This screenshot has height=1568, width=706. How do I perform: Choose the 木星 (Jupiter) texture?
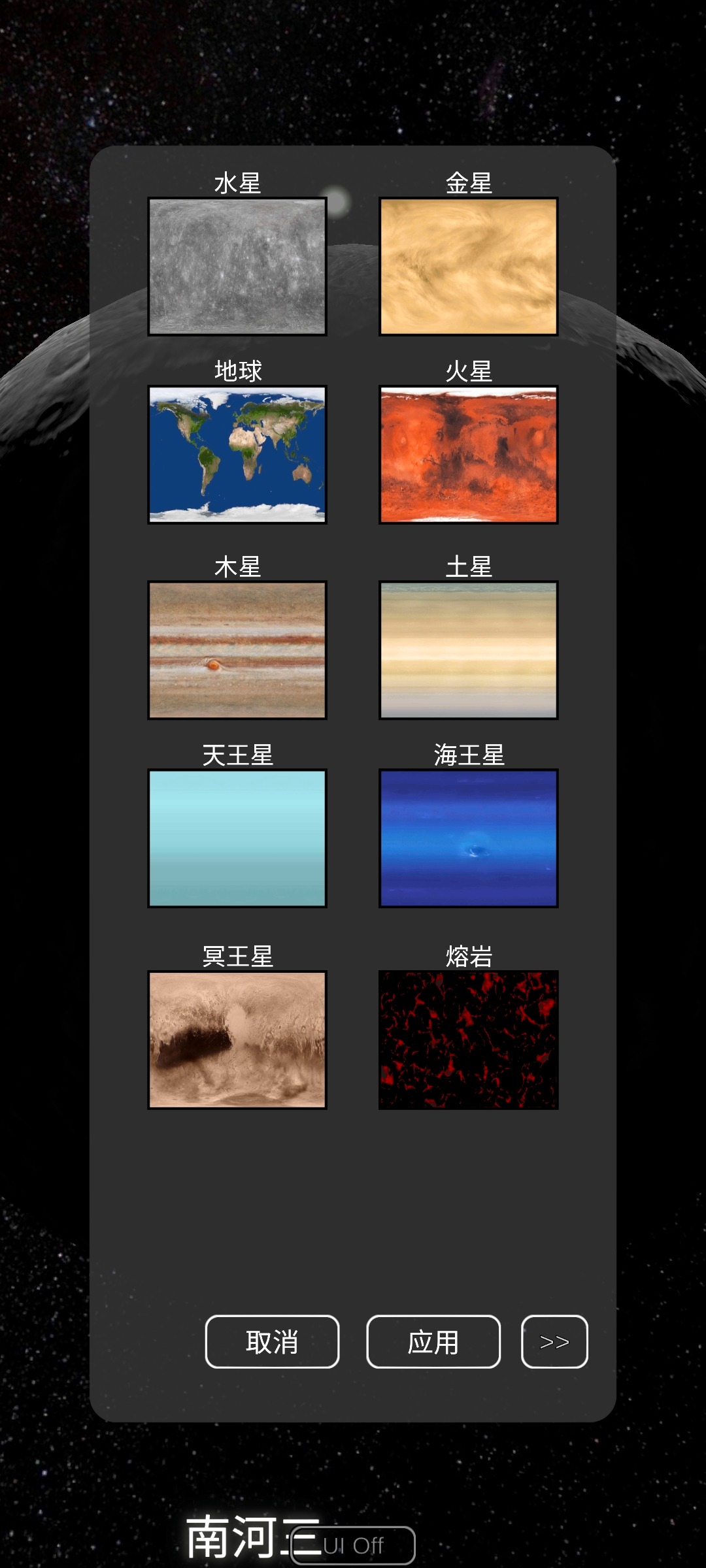[x=237, y=650]
